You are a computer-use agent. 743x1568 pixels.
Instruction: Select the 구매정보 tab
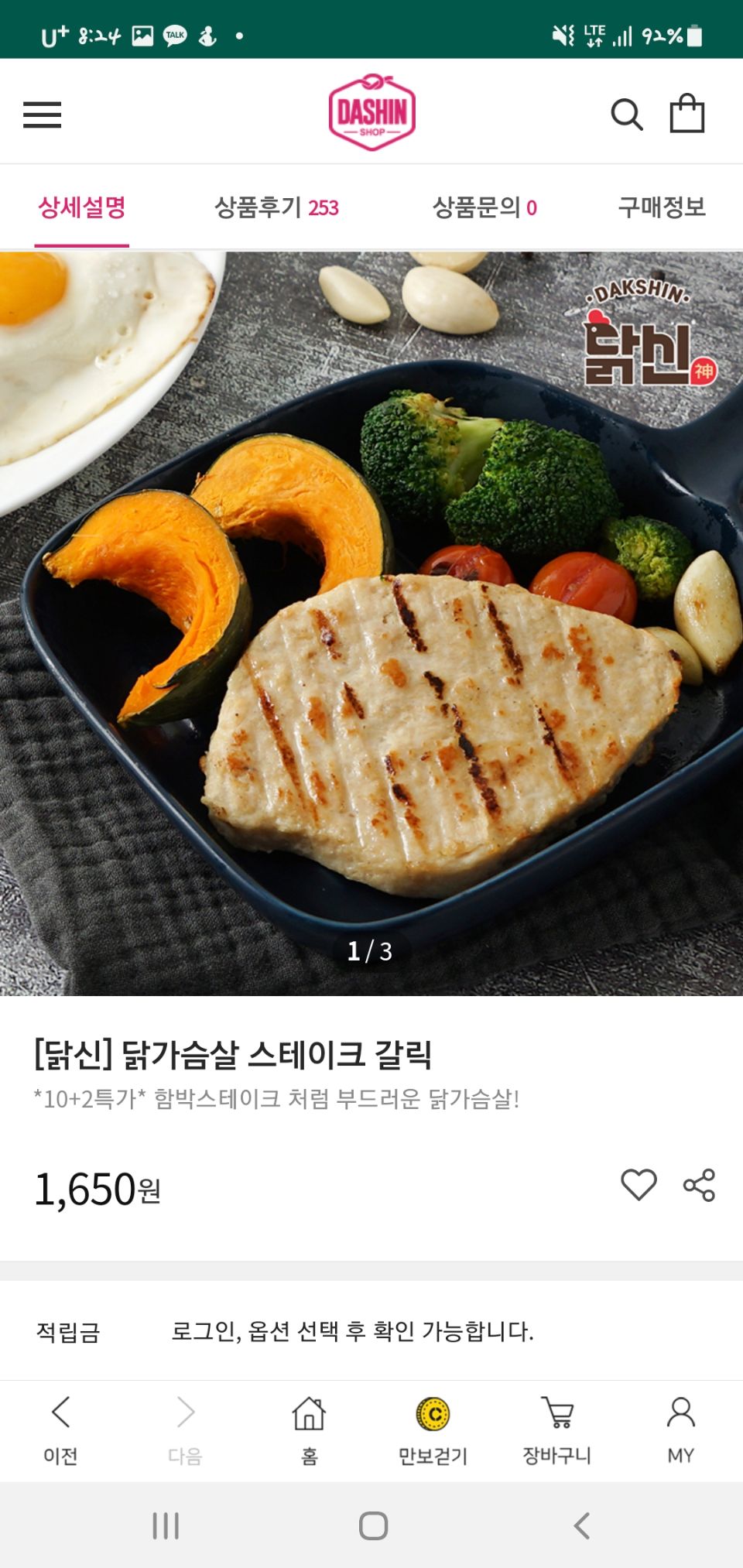662,207
